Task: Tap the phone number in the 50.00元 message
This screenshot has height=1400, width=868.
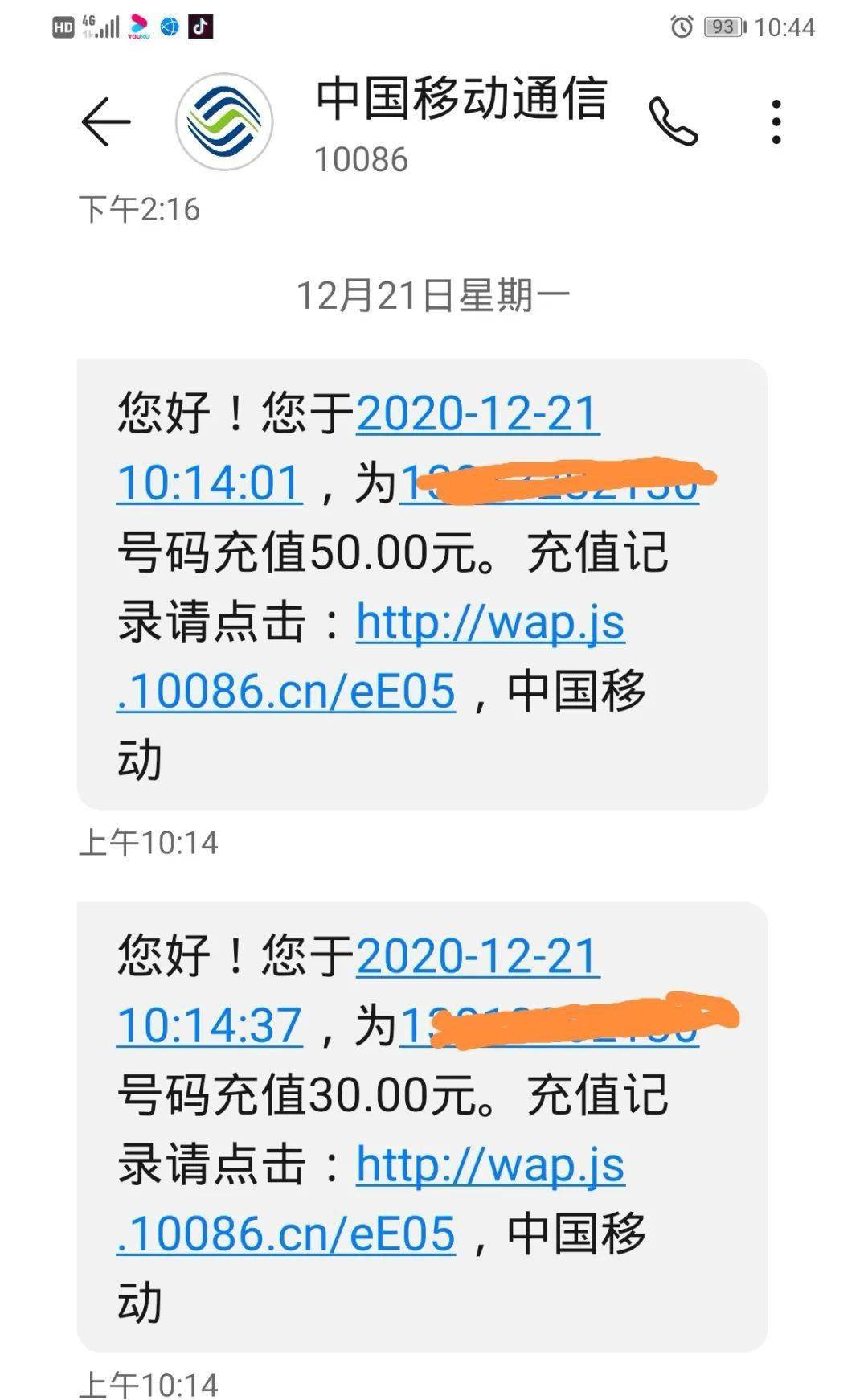Action: [549, 483]
